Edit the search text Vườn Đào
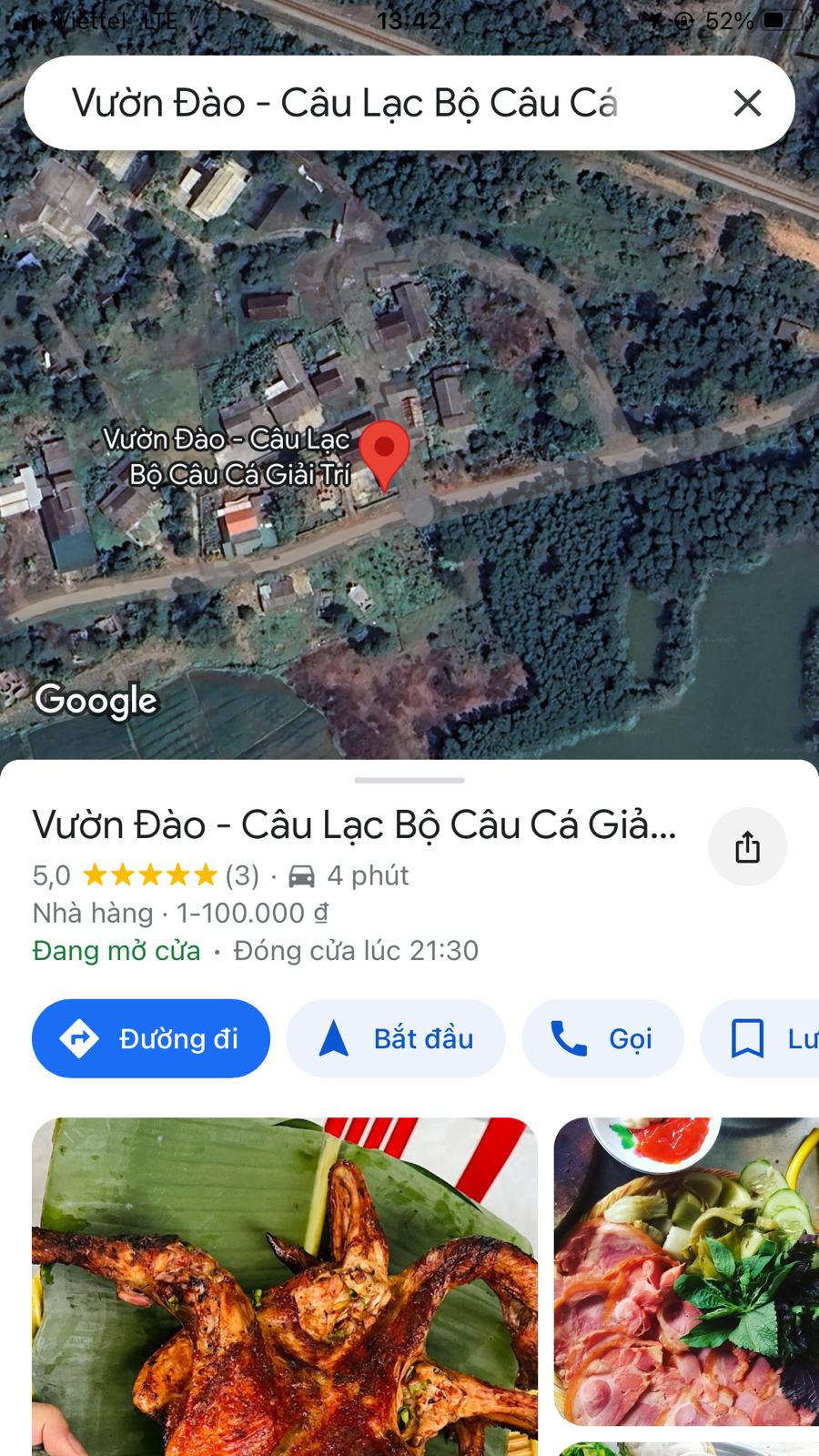 [x=346, y=103]
